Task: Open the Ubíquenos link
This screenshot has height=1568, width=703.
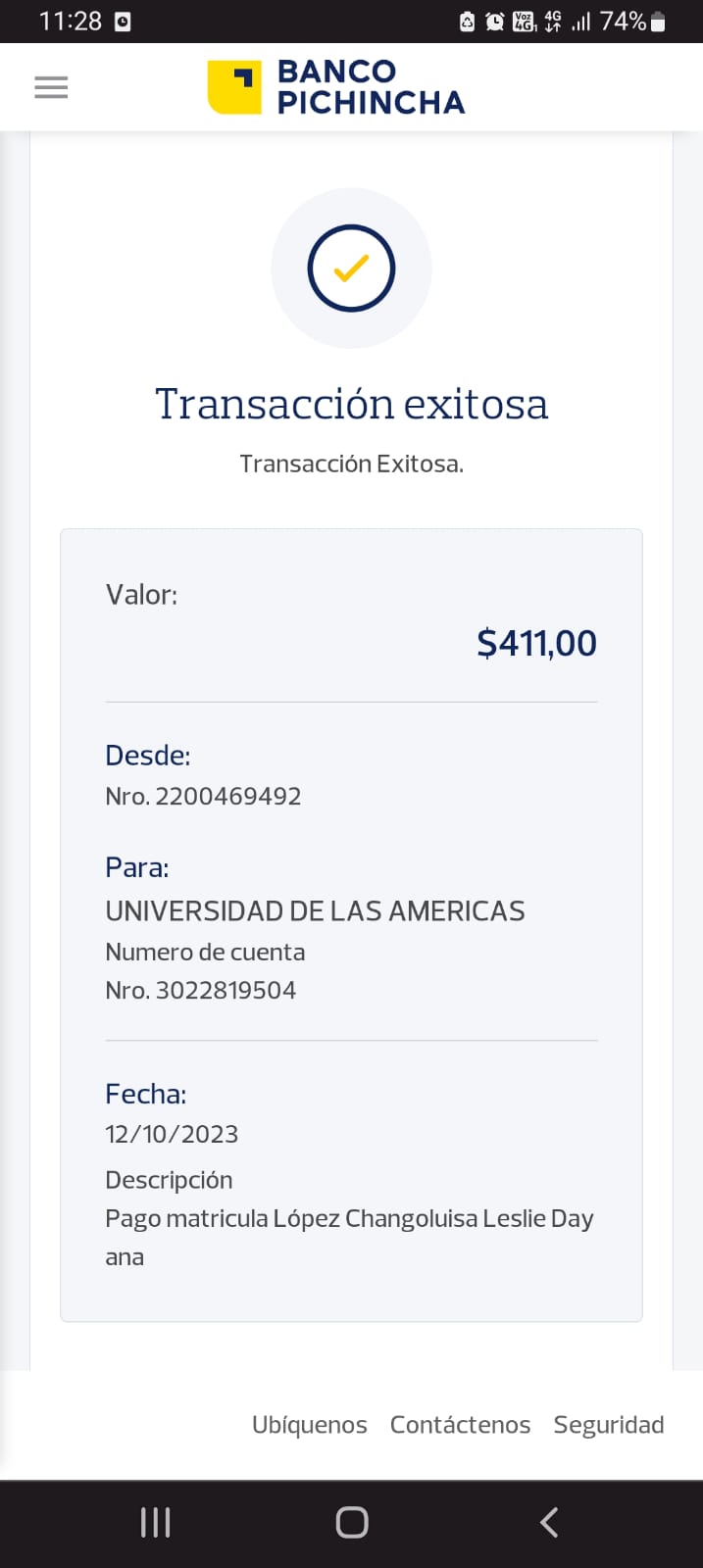Action: tap(309, 1424)
